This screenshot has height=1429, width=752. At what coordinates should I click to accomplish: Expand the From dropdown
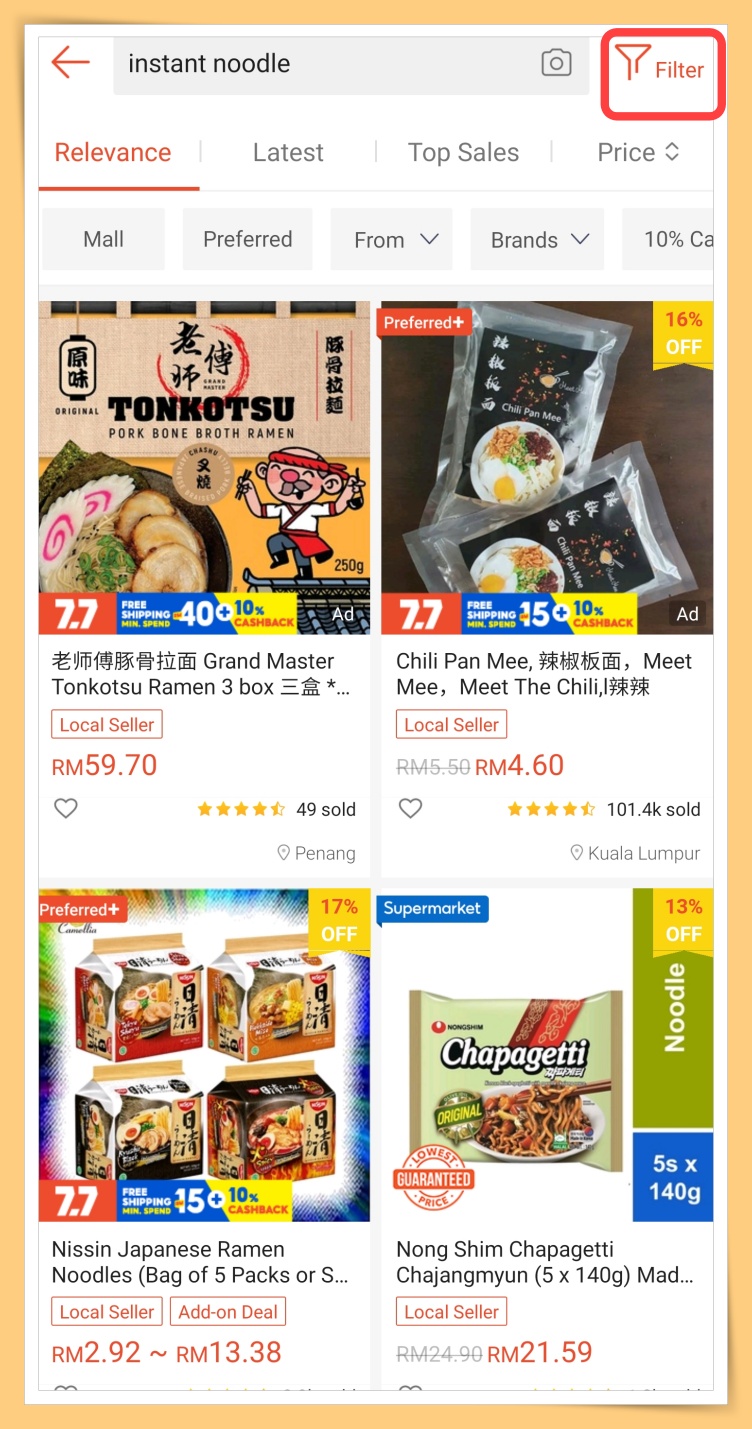coord(393,240)
